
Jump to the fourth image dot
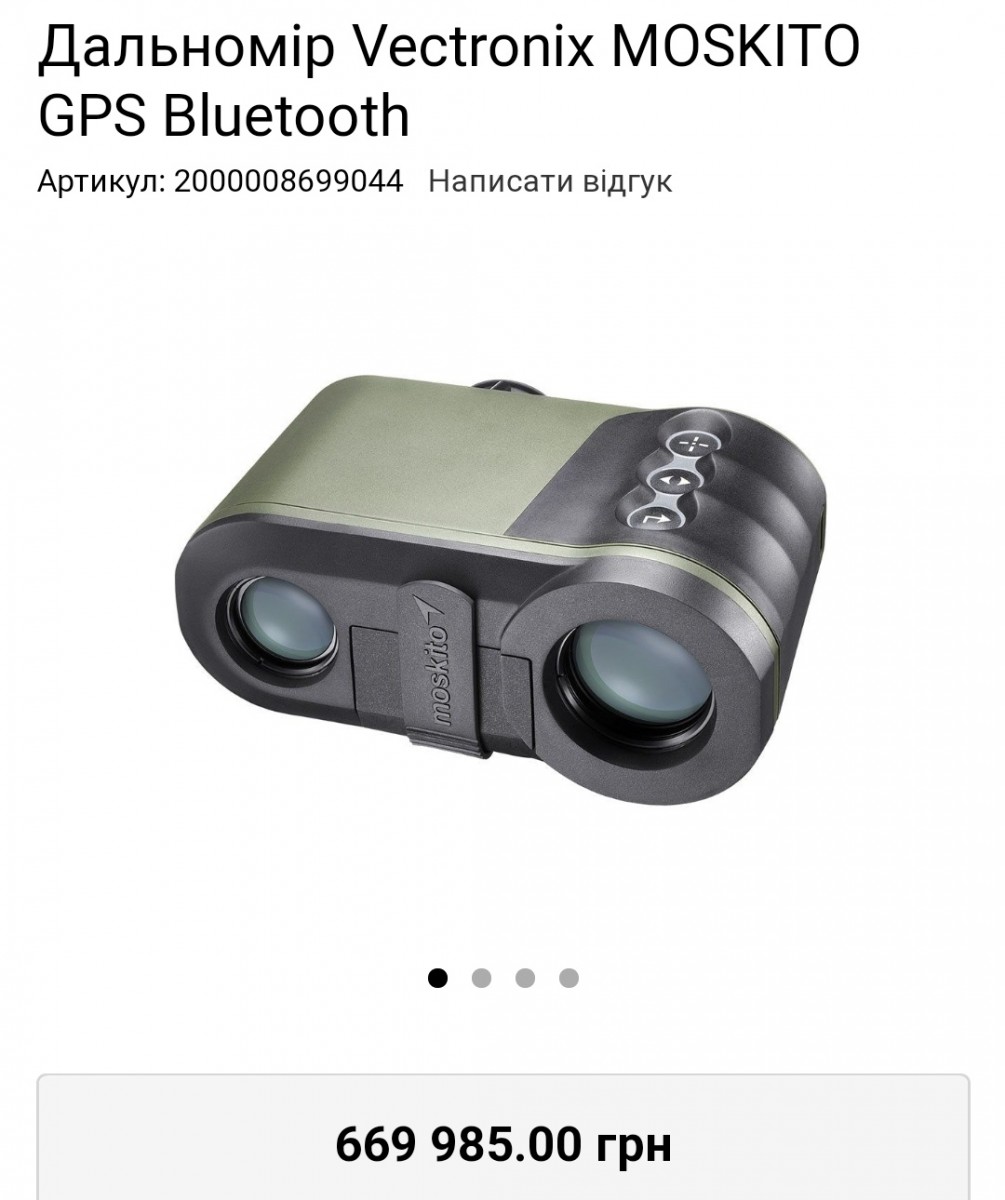[569, 978]
